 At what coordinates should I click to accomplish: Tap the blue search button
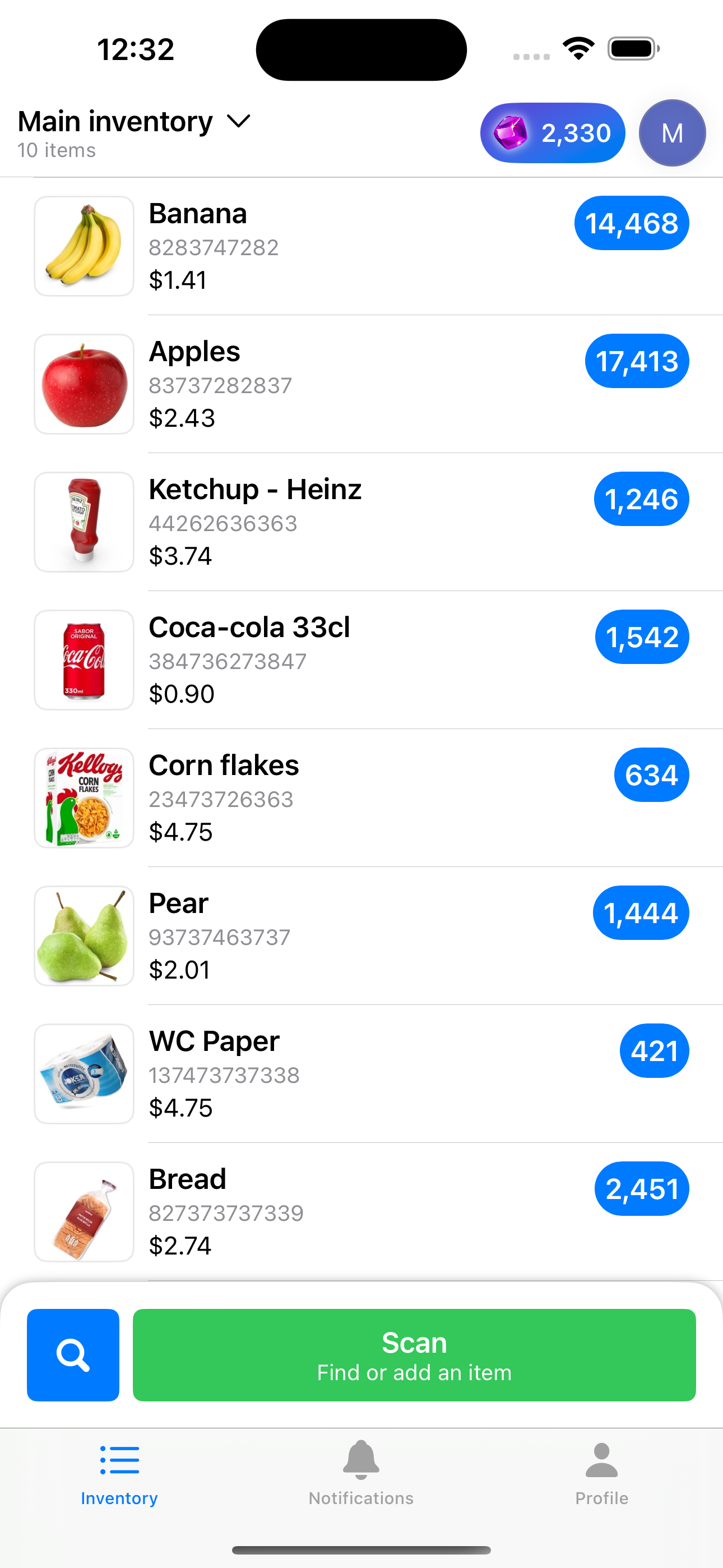(x=73, y=1355)
